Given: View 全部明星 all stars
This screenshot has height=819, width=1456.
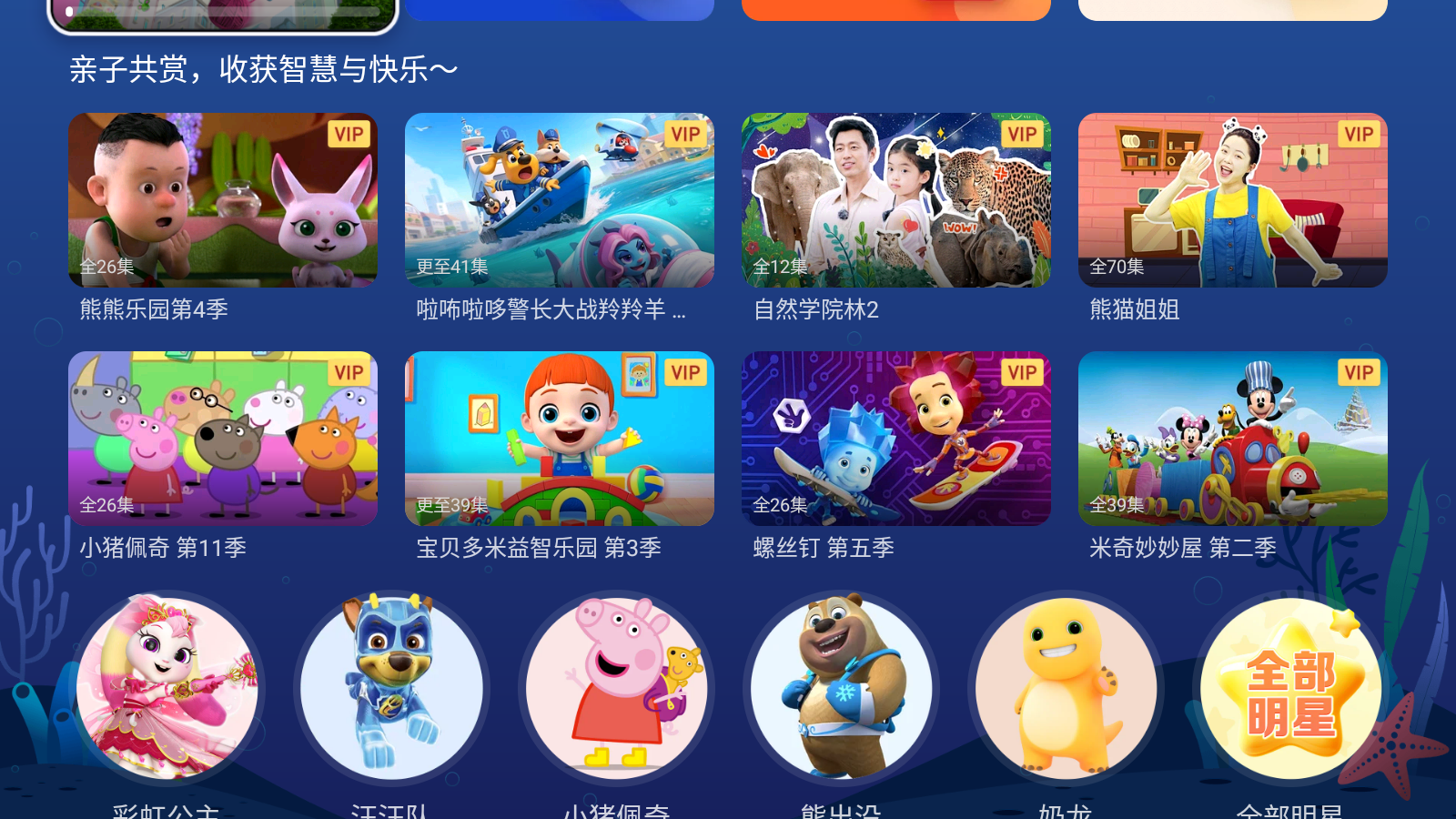Looking at the screenshot, I should coord(1290,688).
